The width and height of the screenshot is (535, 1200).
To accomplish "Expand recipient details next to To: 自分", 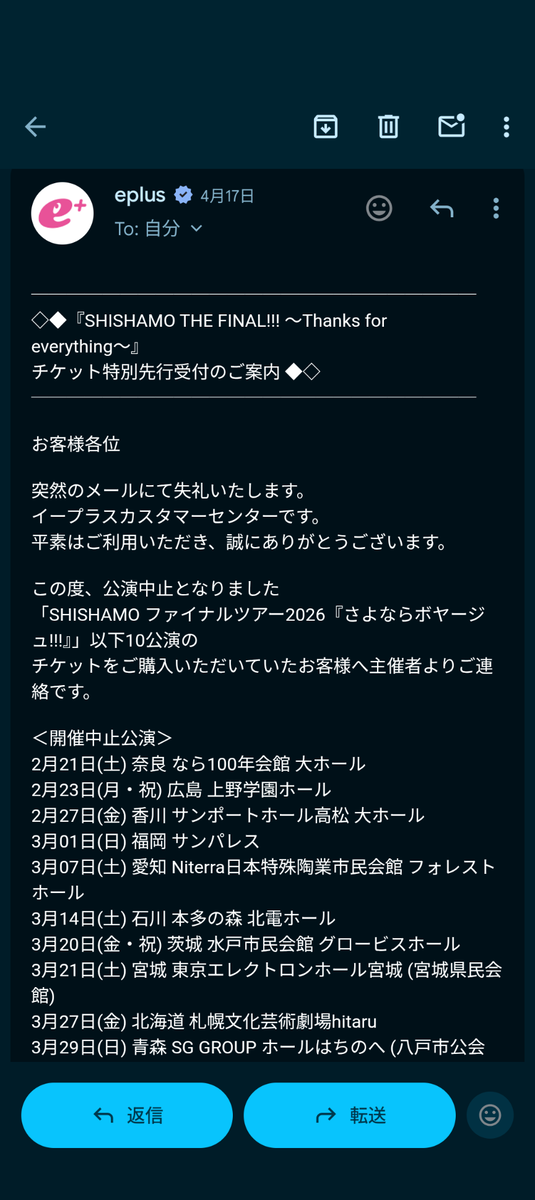I will [x=196, y=228].
